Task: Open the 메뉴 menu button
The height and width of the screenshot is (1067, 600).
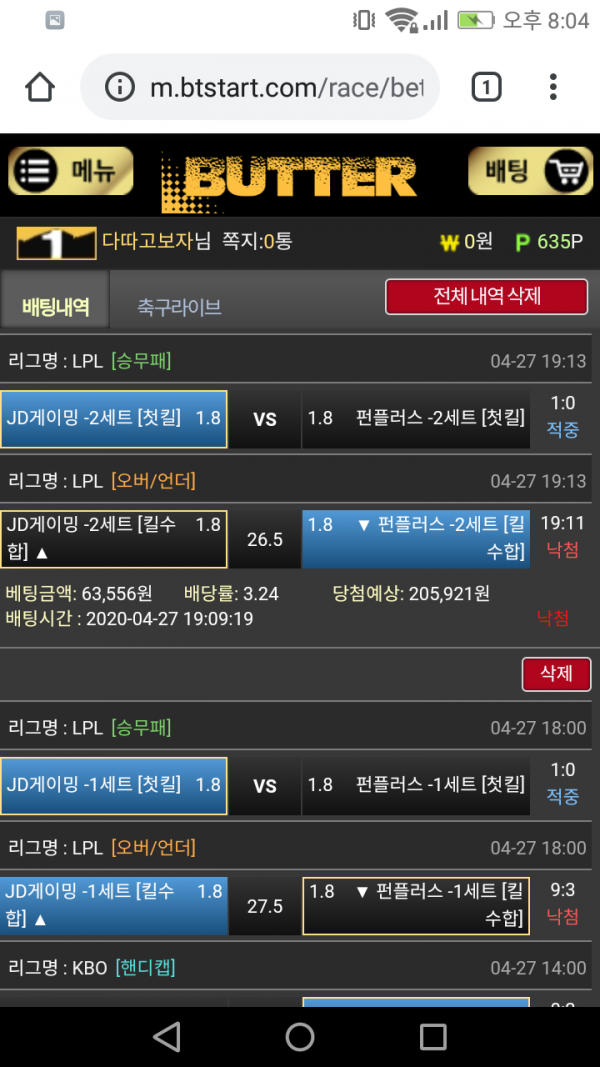Action: coord(71,172)
